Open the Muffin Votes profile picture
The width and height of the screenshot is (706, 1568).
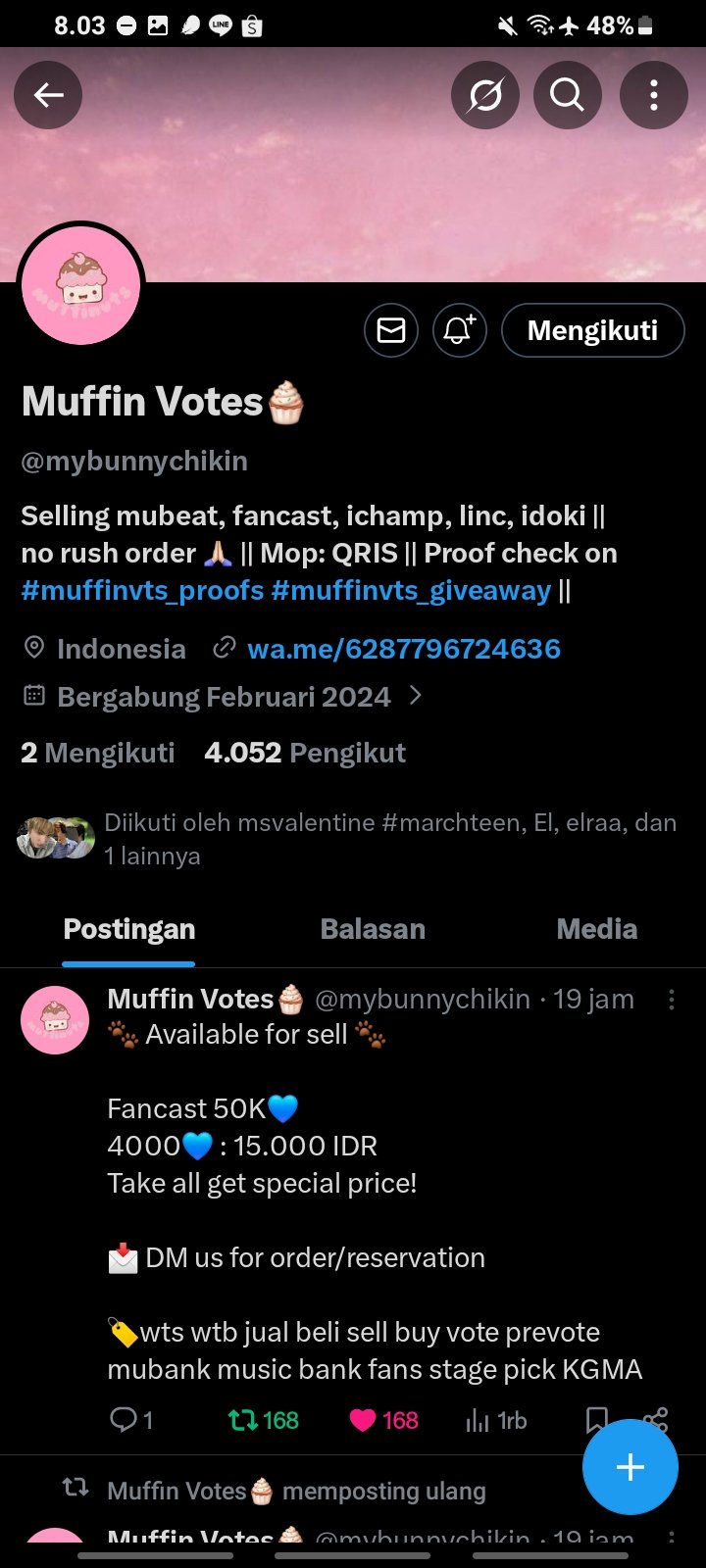click(81, 285)
